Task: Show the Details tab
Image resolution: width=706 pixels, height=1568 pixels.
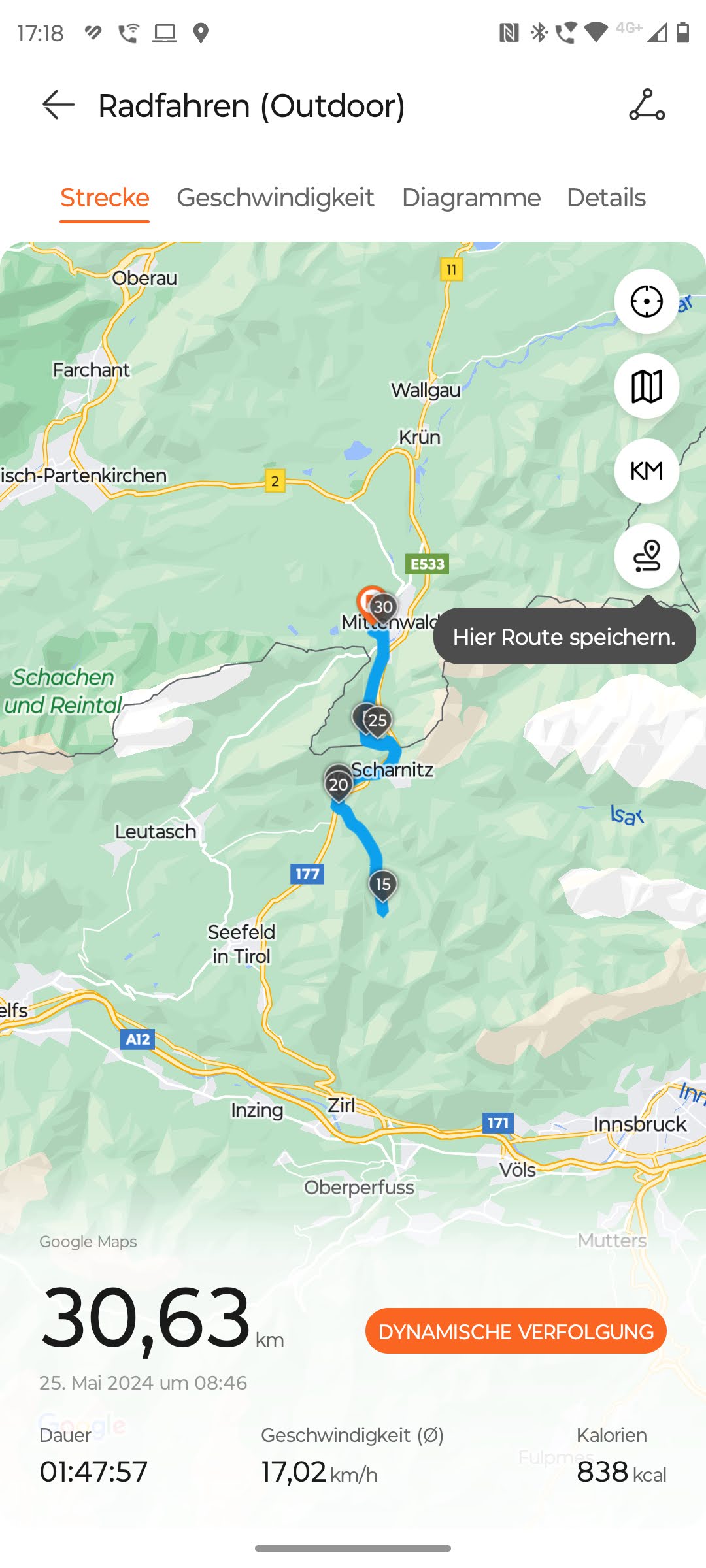Action: 606,197
